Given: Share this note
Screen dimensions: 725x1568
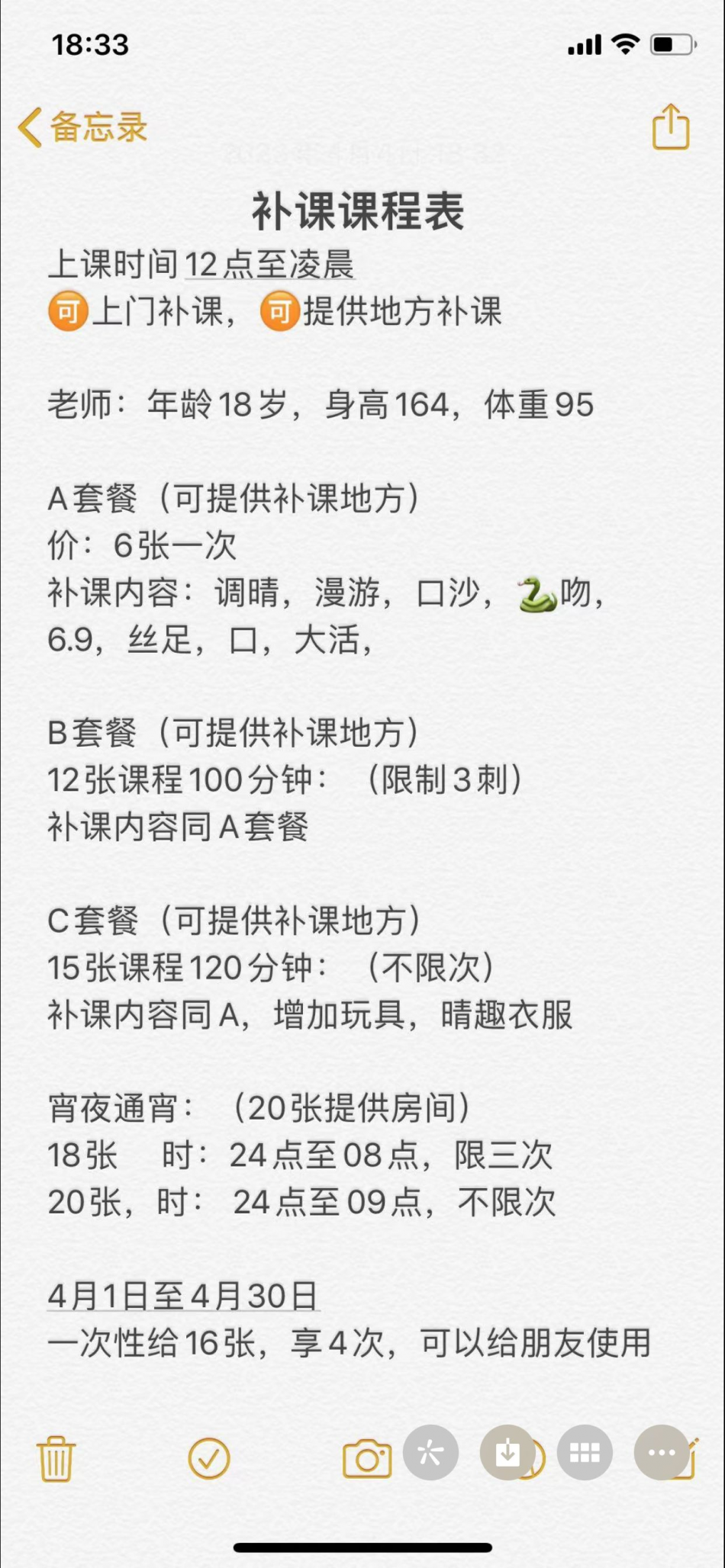Looking at the screenshot, I should coord(671,126).
